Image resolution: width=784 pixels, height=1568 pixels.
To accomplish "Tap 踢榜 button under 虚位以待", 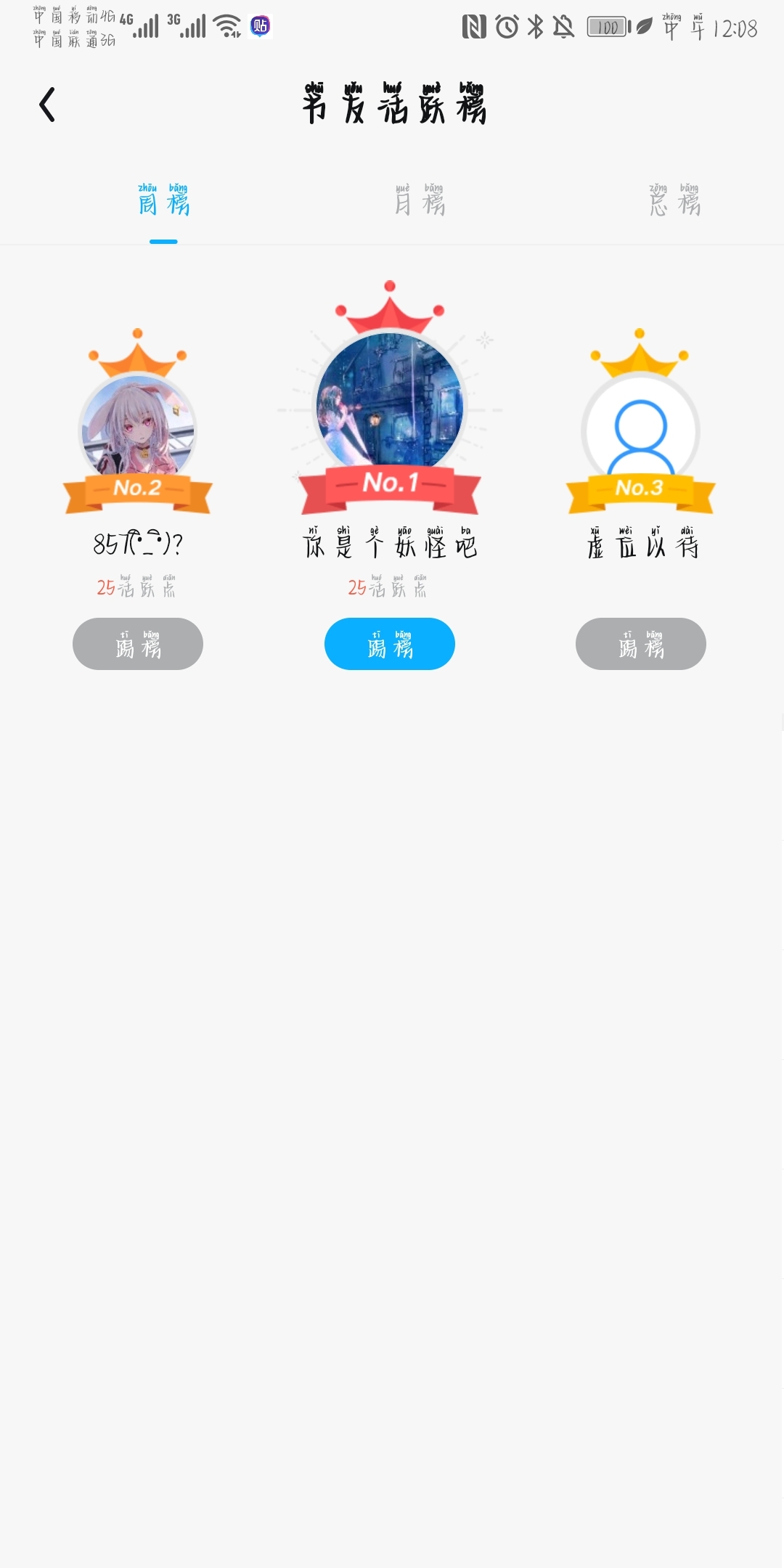I will click(x=641, y=644).
